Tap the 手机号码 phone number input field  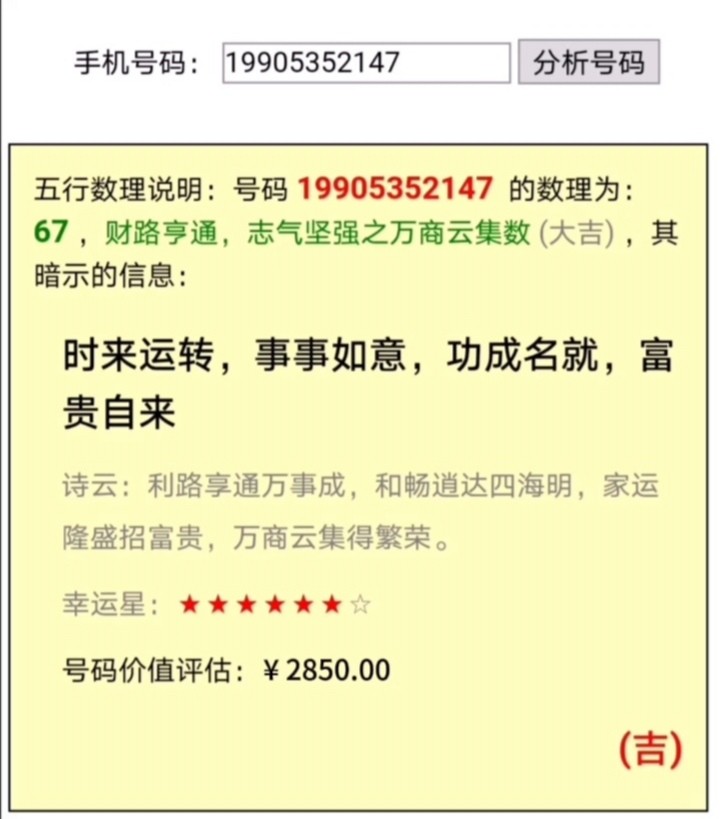(366, 63)
